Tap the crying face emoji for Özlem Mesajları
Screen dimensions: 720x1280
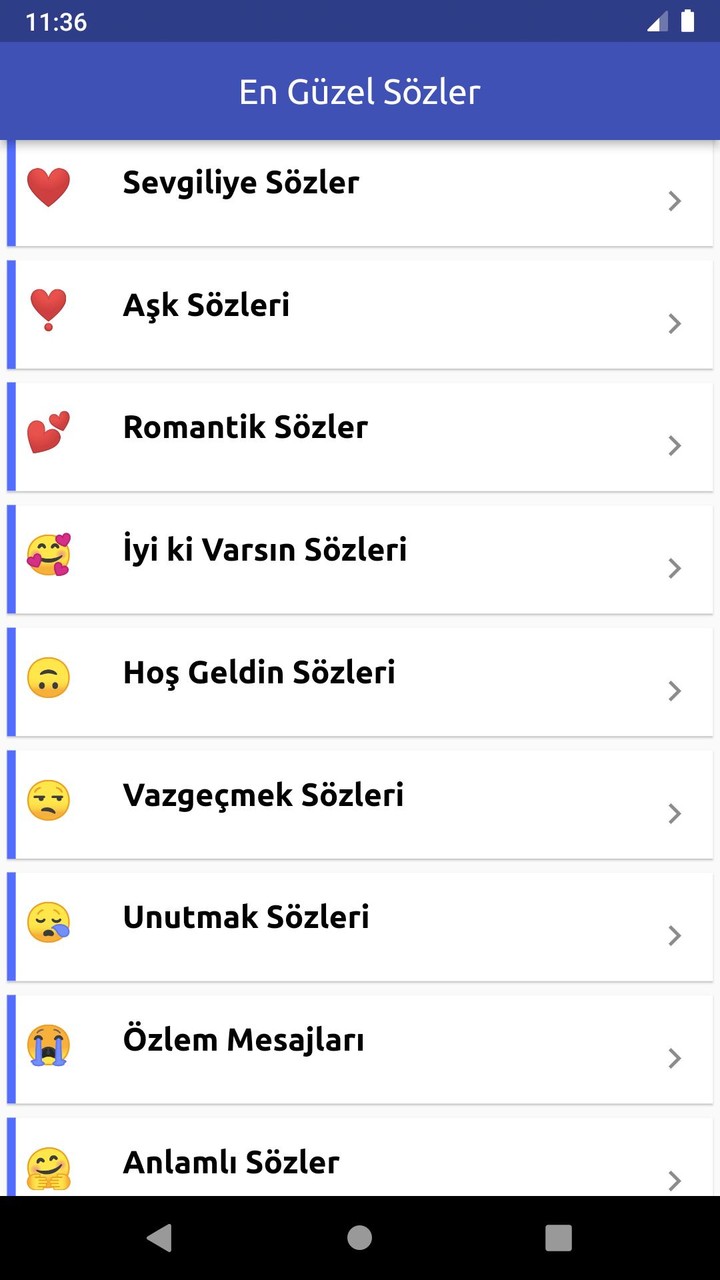click(x=48, y=1043)
